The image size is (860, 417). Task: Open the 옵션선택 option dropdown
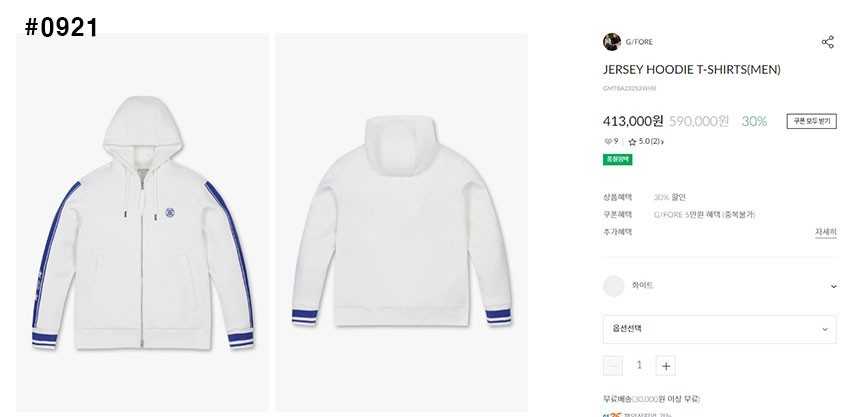click(x=719, y=329)
